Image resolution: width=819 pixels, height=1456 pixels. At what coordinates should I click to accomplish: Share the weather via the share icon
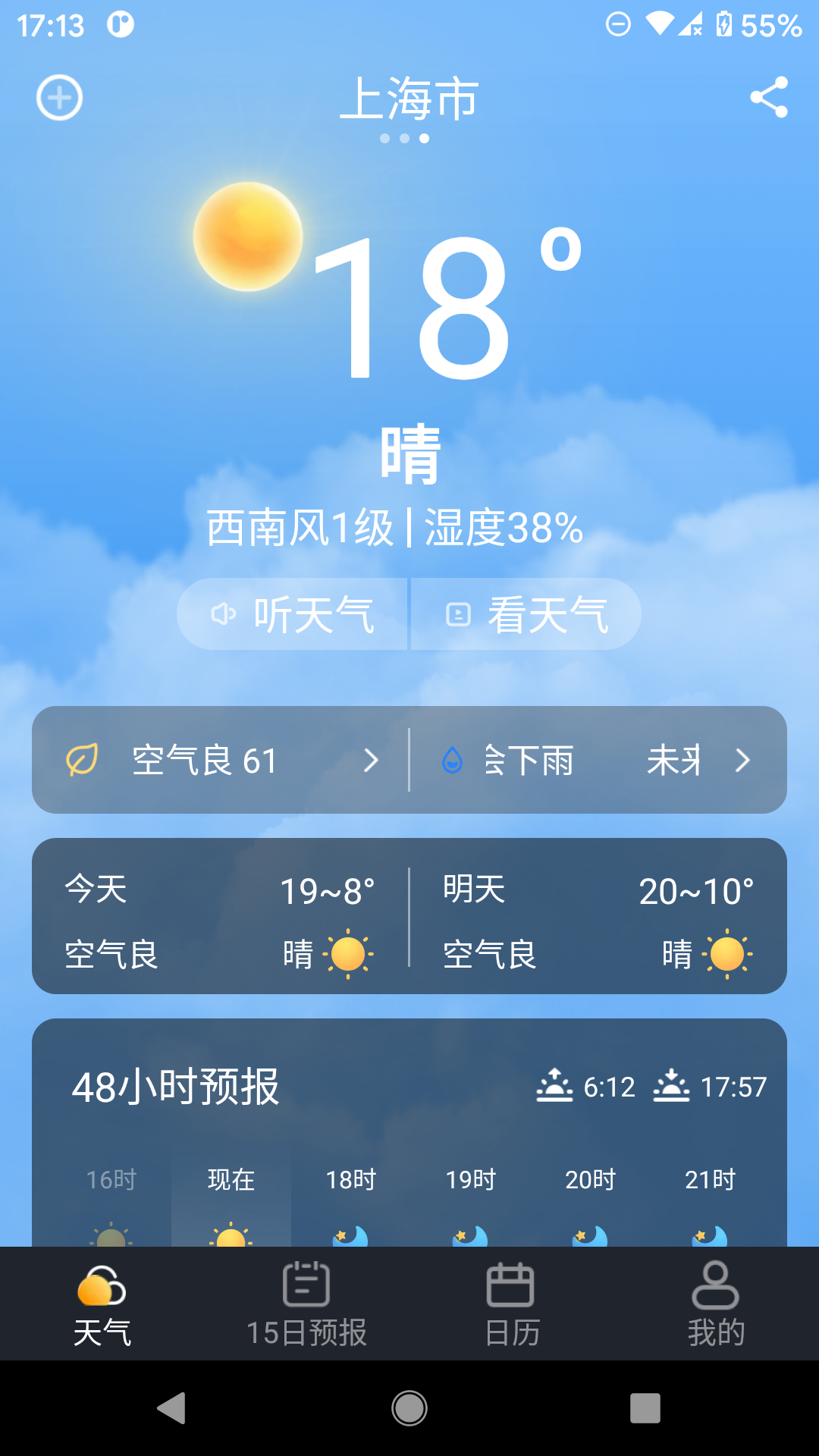767,97
